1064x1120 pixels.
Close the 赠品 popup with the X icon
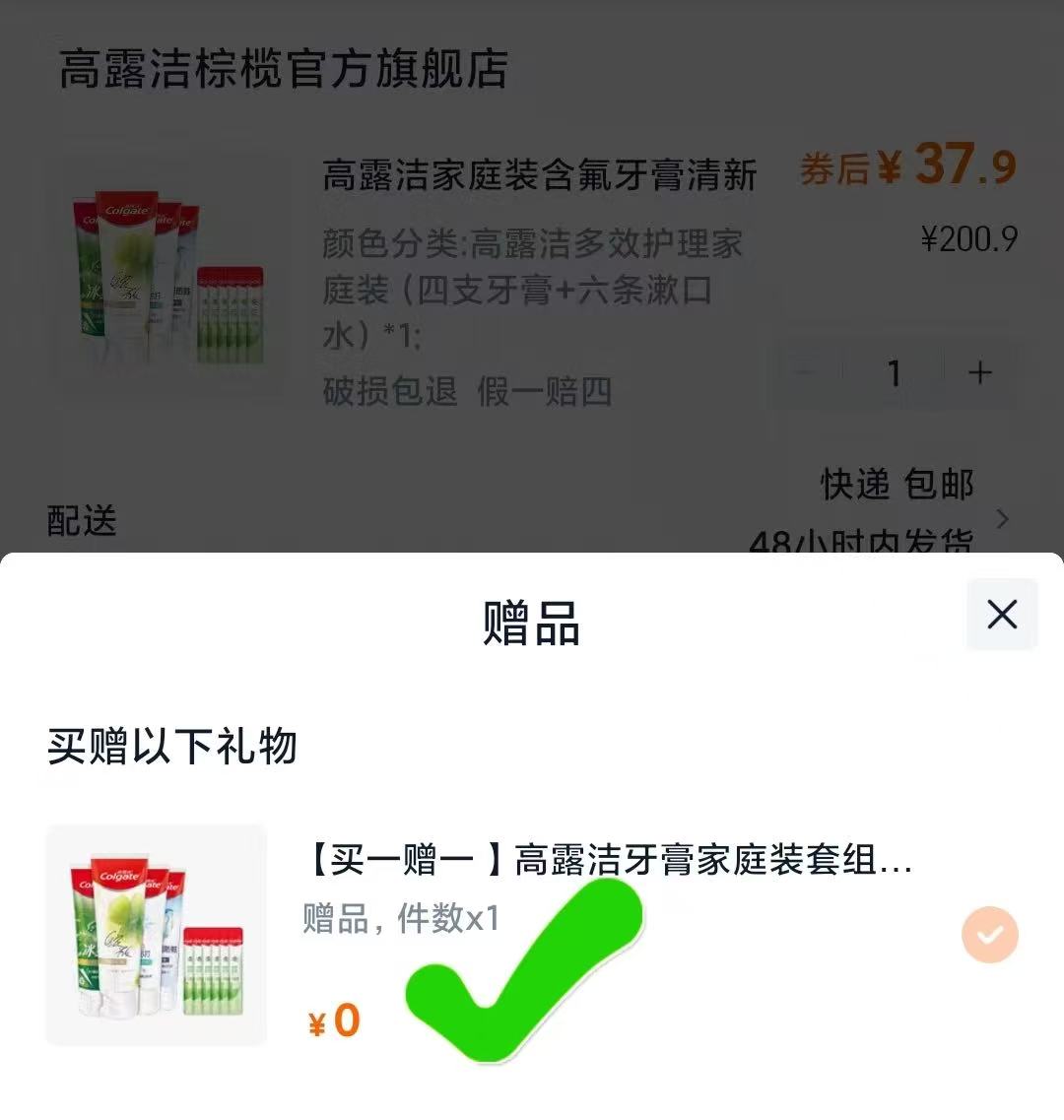click(1002, 615)
